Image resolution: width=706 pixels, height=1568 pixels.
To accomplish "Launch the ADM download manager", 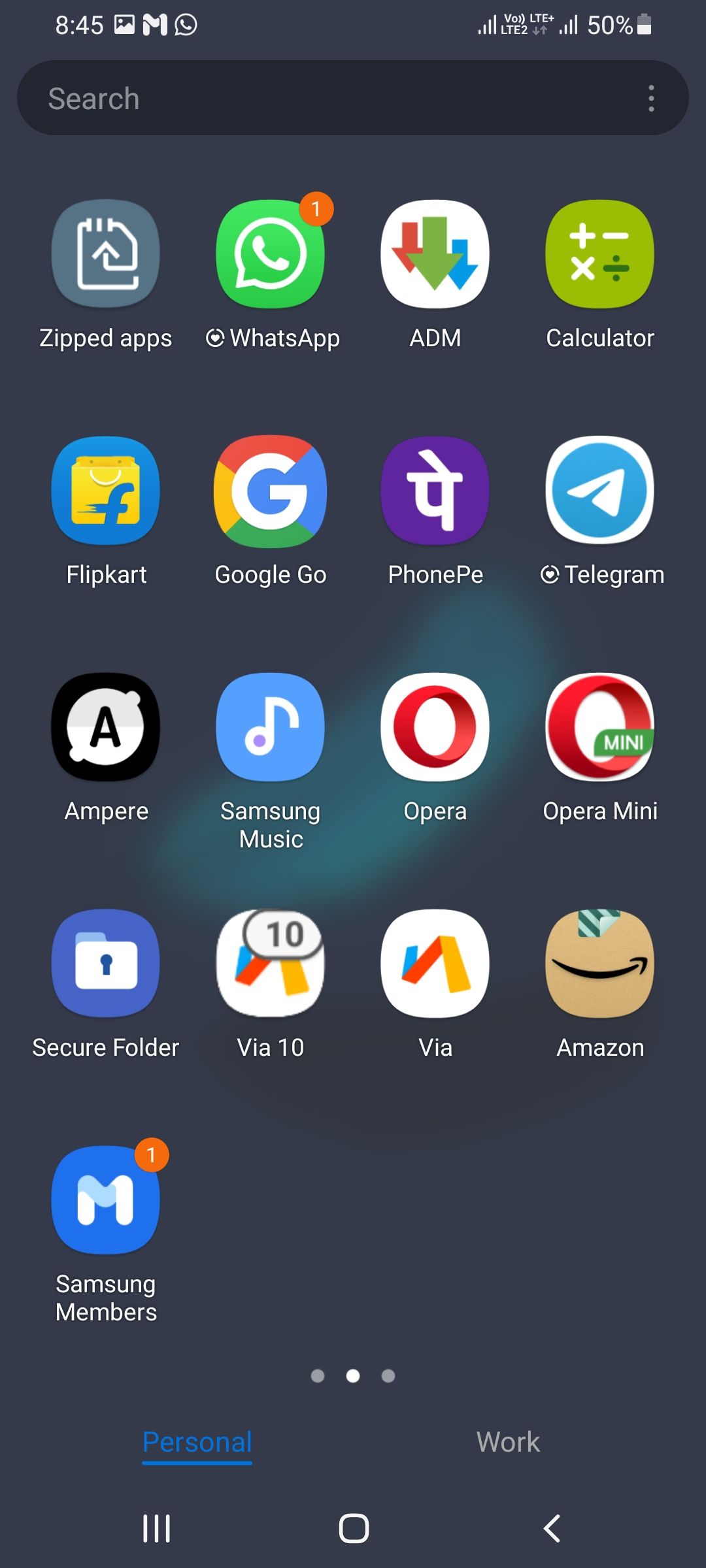I will point(435,255).
